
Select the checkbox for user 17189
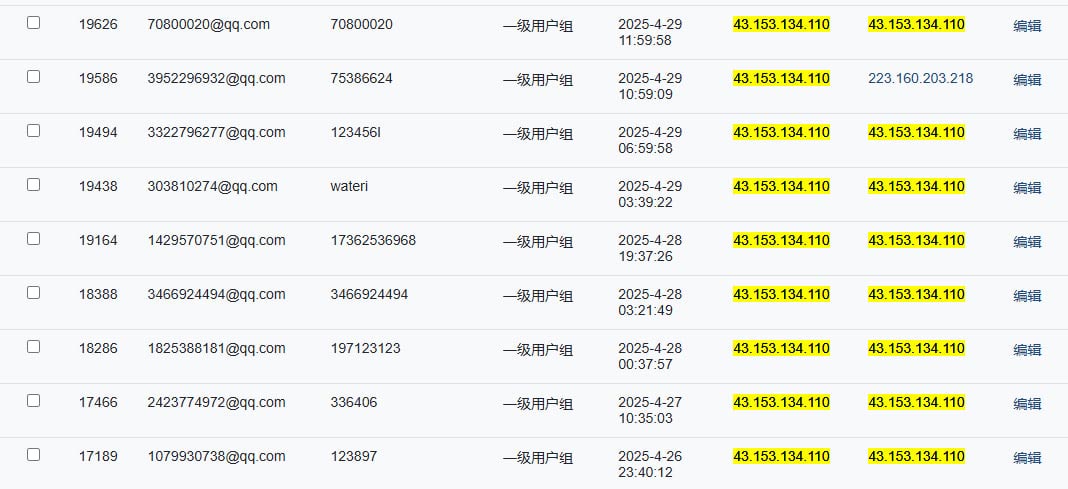point(33,454)
